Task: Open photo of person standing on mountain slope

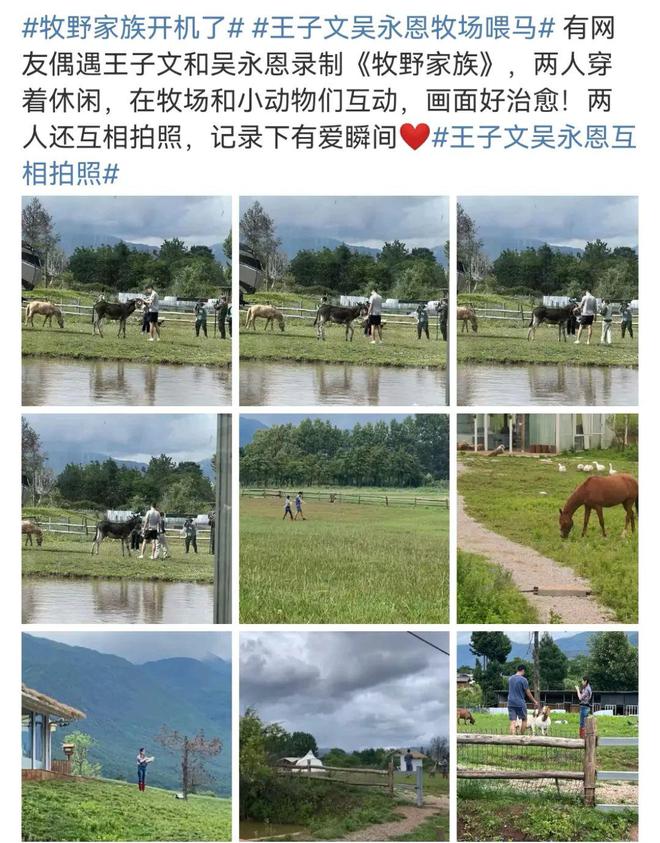Action: (126, 735)
